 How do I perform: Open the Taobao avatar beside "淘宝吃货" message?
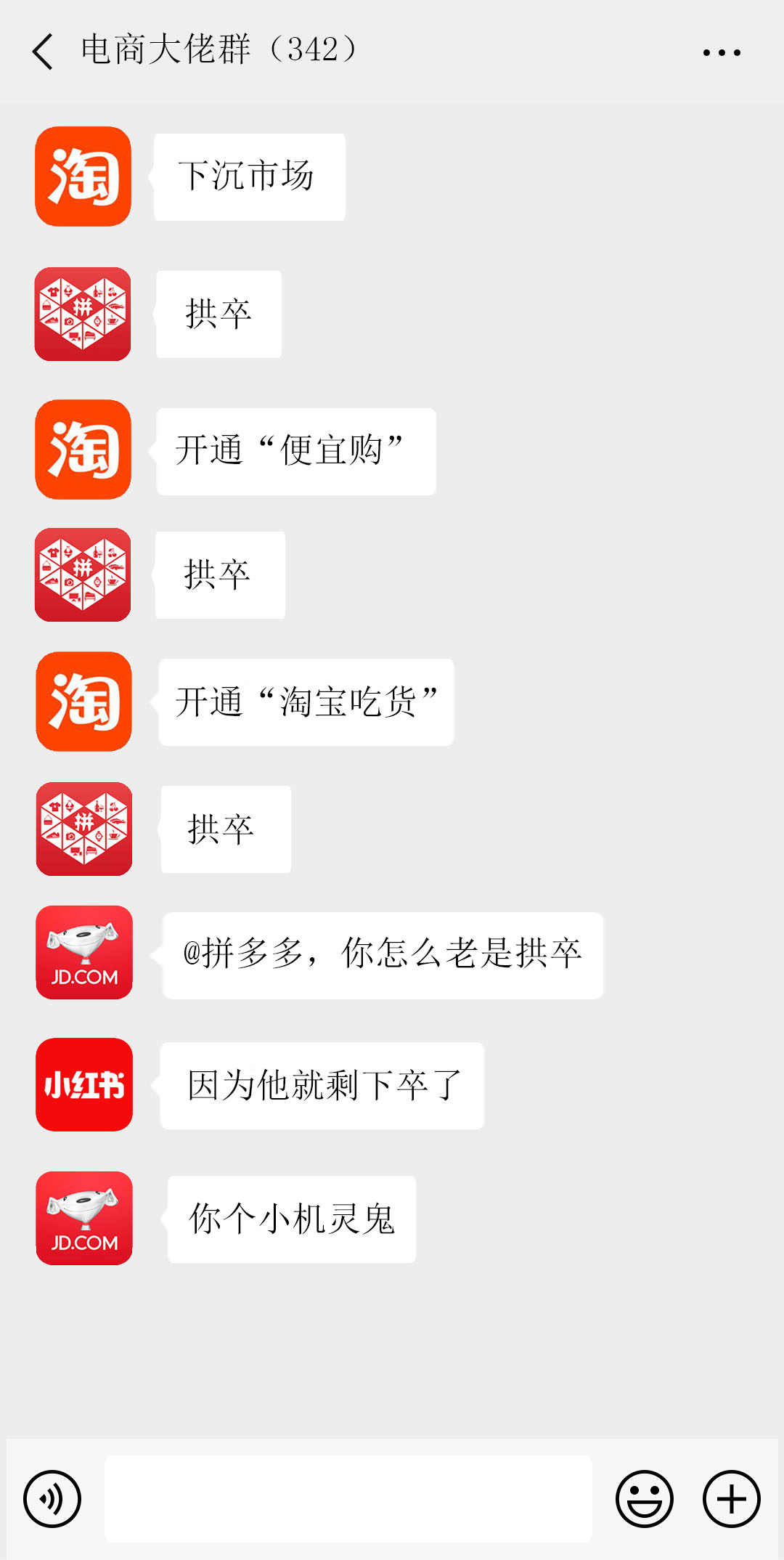[x=82, y=702]
